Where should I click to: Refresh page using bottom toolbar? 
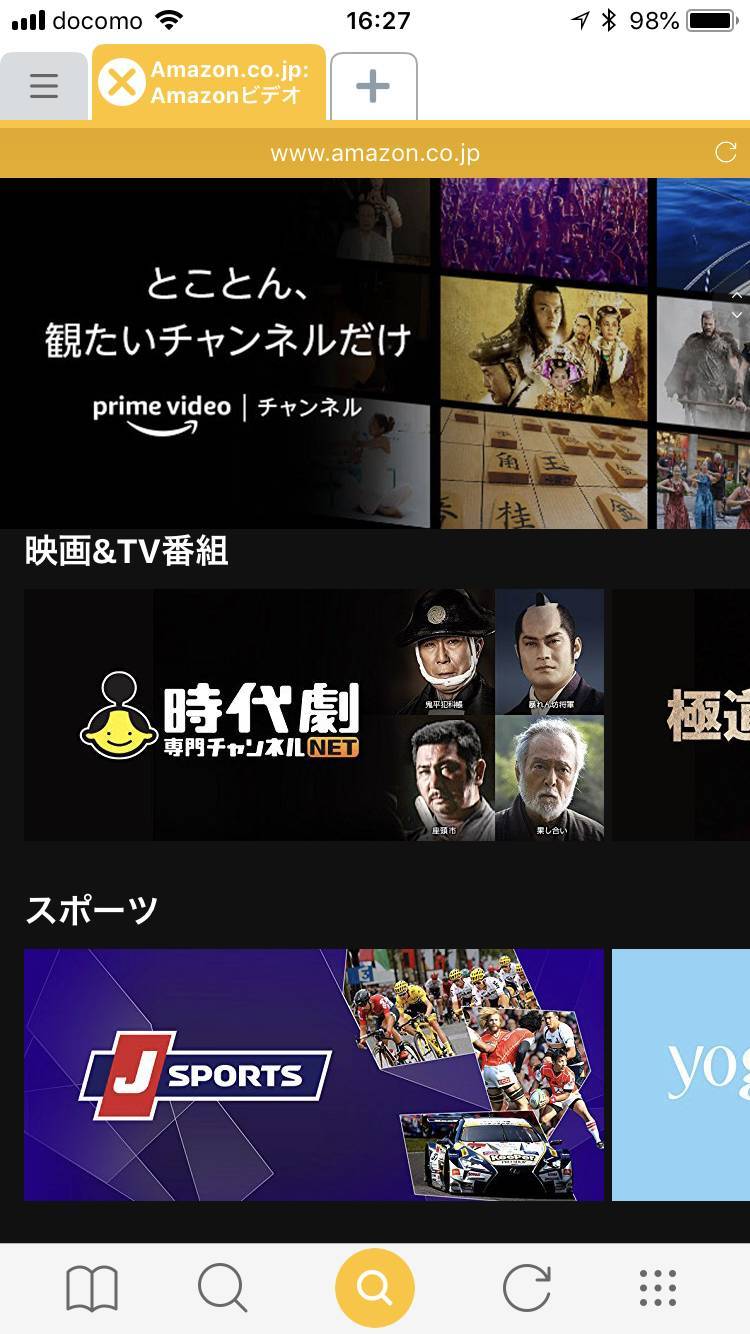point(526,1287)
